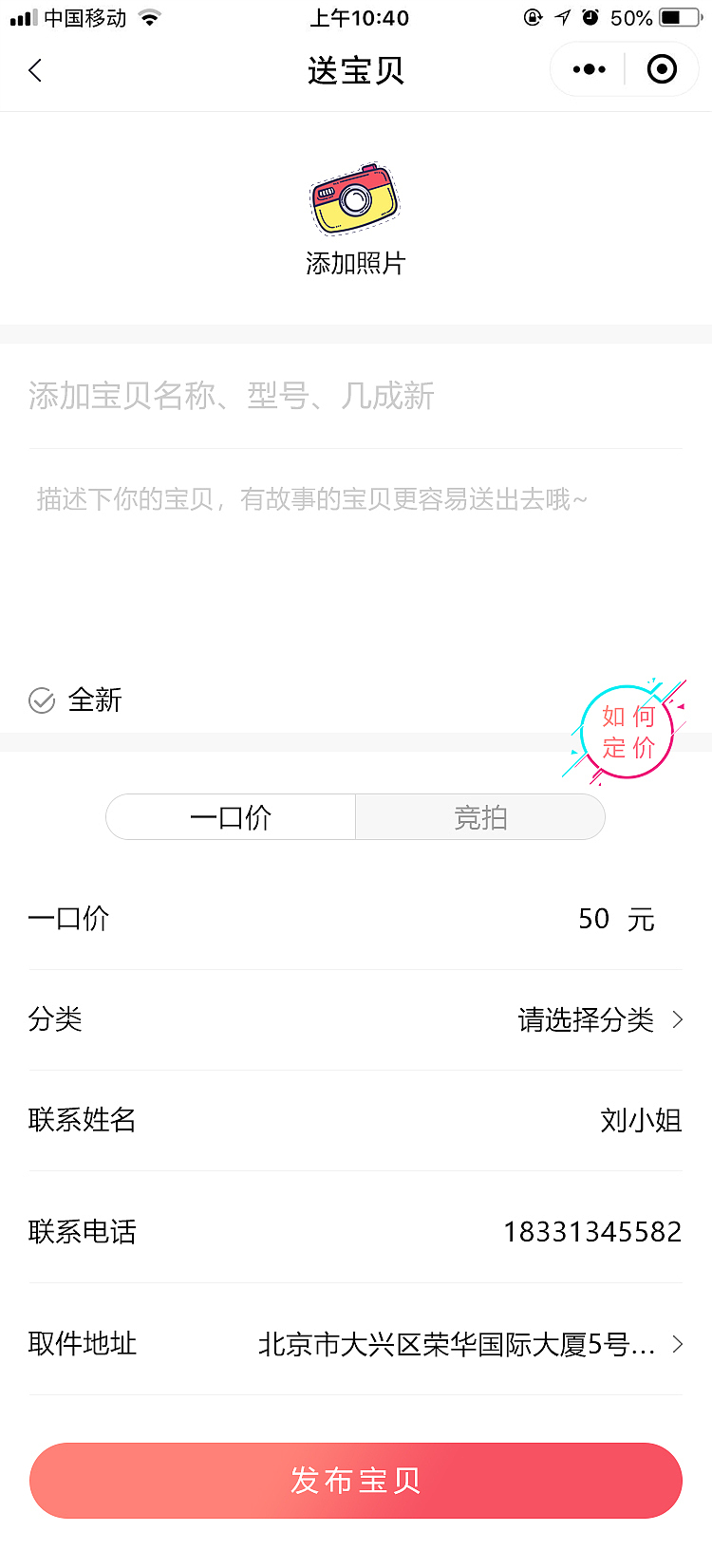Edit the price value of 50 元
Image resolution: width=712 pixels, height=1568 pixels.
click(594, 919)
